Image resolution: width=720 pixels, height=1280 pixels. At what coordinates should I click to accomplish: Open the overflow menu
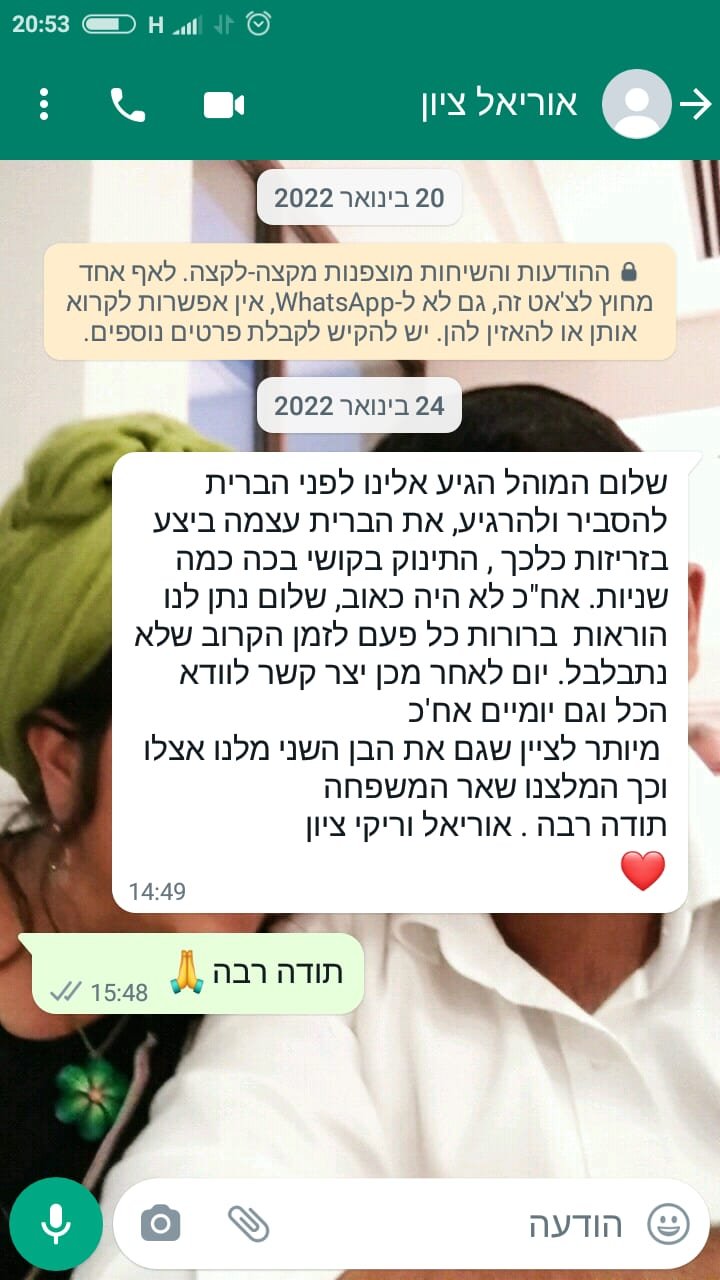point(44,104)
